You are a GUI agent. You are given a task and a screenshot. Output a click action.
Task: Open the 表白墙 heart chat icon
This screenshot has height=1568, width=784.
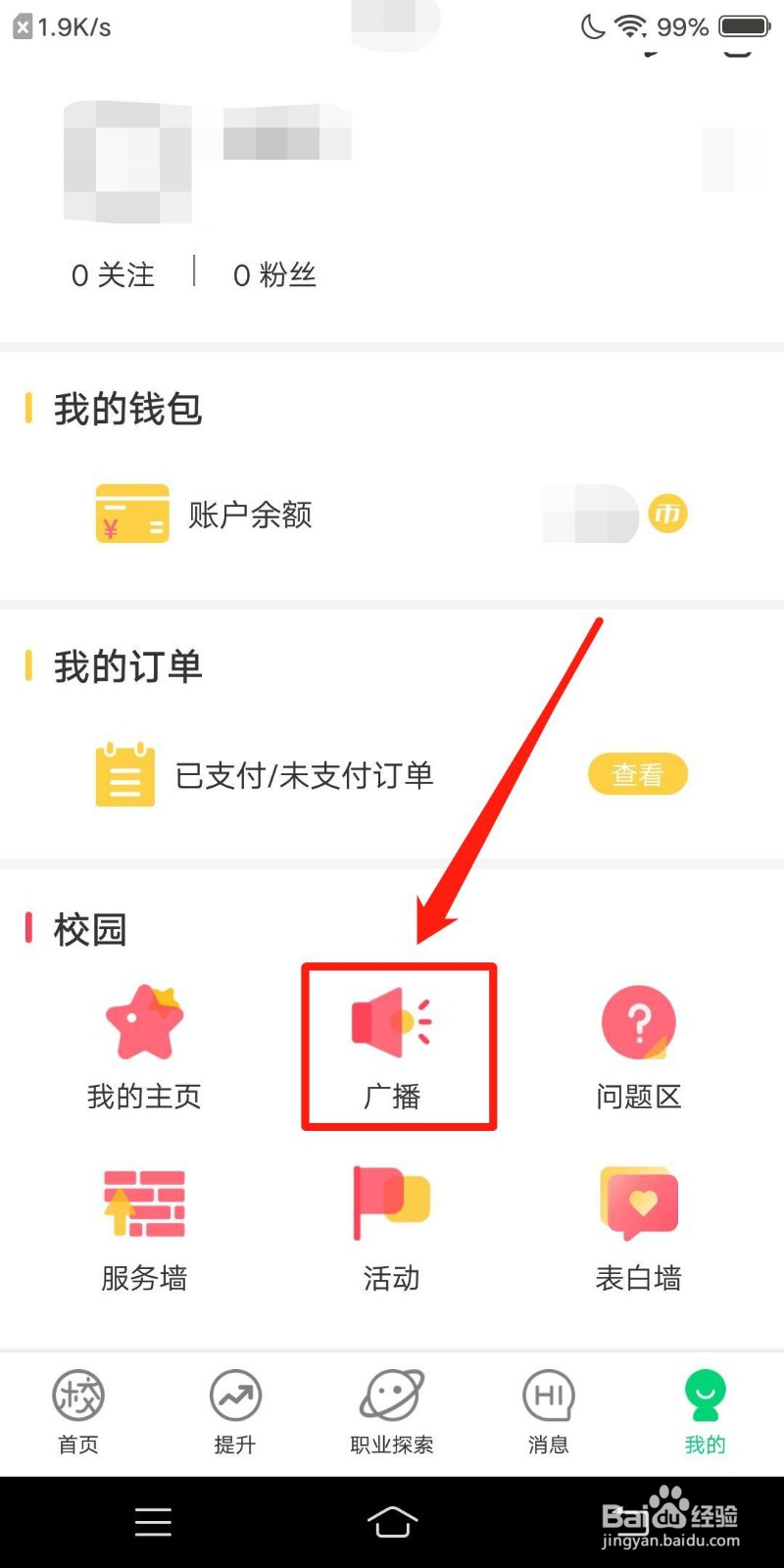pos(638,1203)
